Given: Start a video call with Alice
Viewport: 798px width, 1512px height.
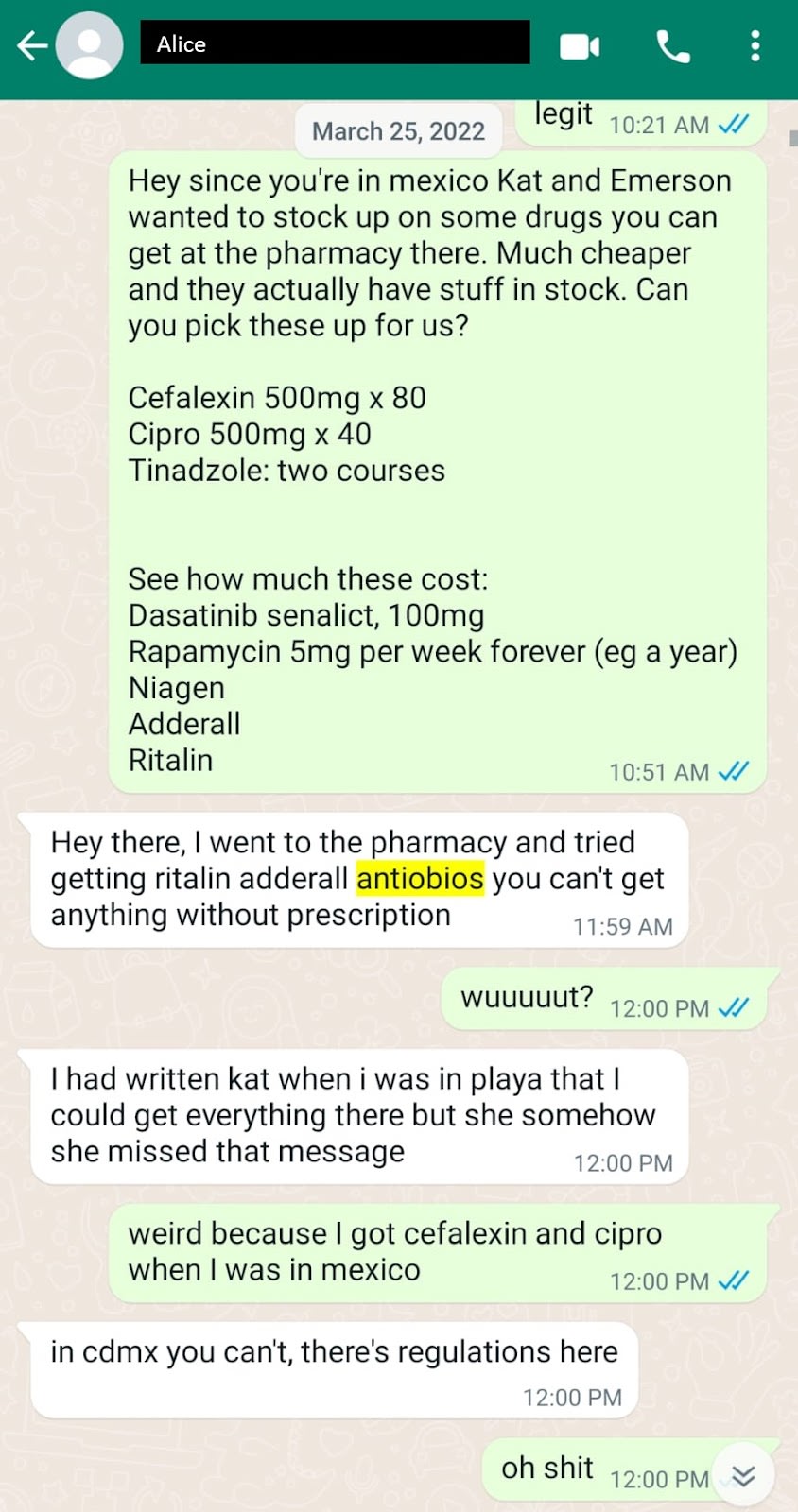Looking at the screenshot, I should [580, 45].
